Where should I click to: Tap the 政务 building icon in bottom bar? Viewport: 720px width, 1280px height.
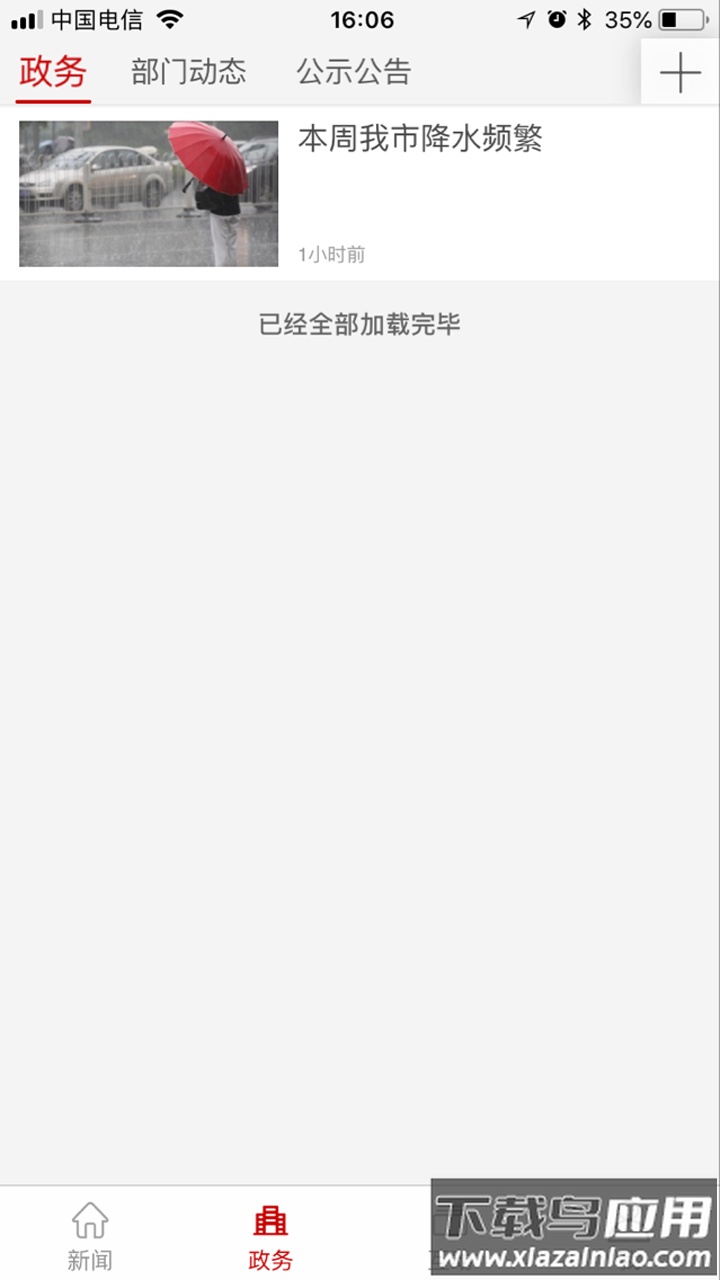coord(268,1220)
